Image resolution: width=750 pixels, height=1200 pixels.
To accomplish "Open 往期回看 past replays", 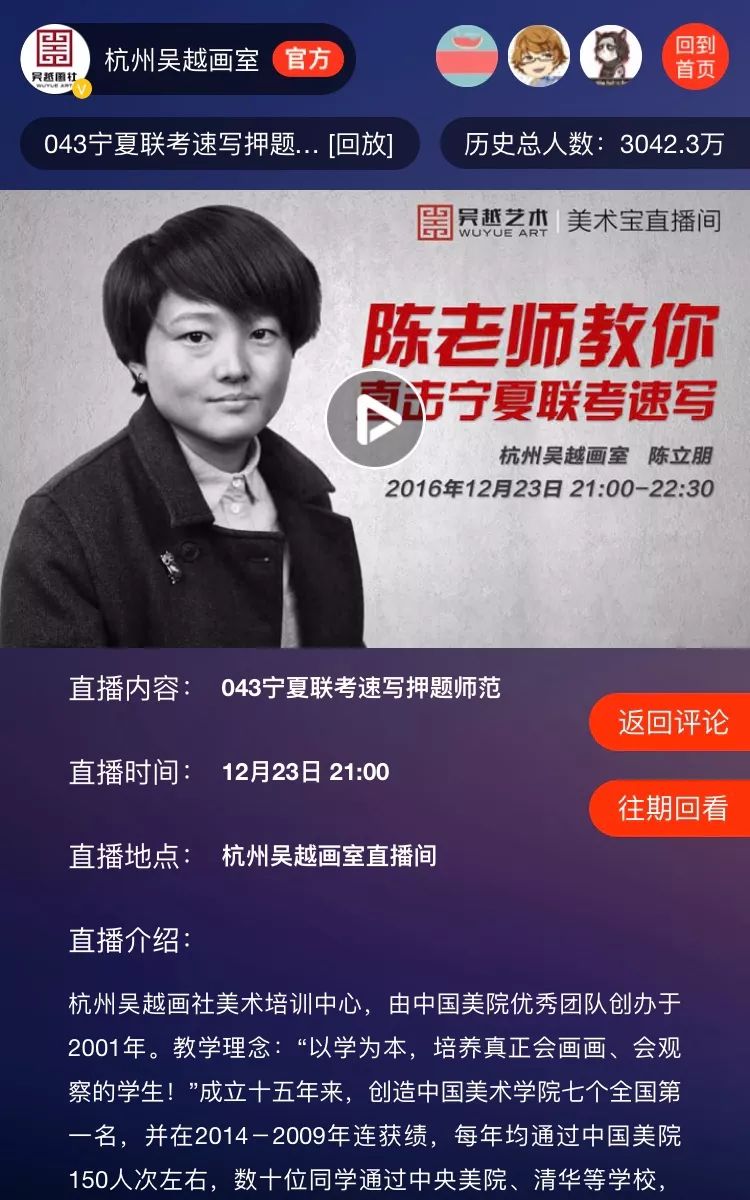I will pos(672,808).
